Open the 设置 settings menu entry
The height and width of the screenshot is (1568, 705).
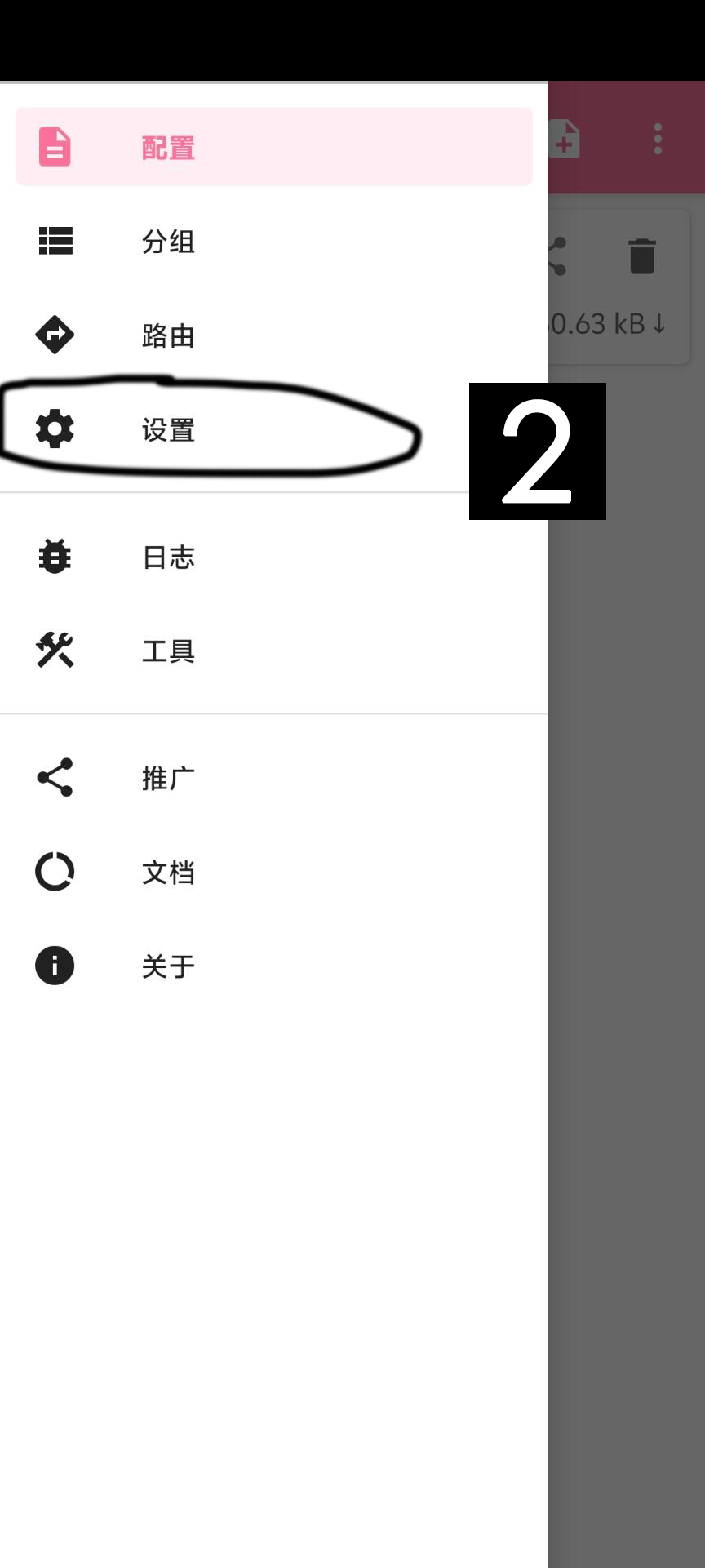168,430
